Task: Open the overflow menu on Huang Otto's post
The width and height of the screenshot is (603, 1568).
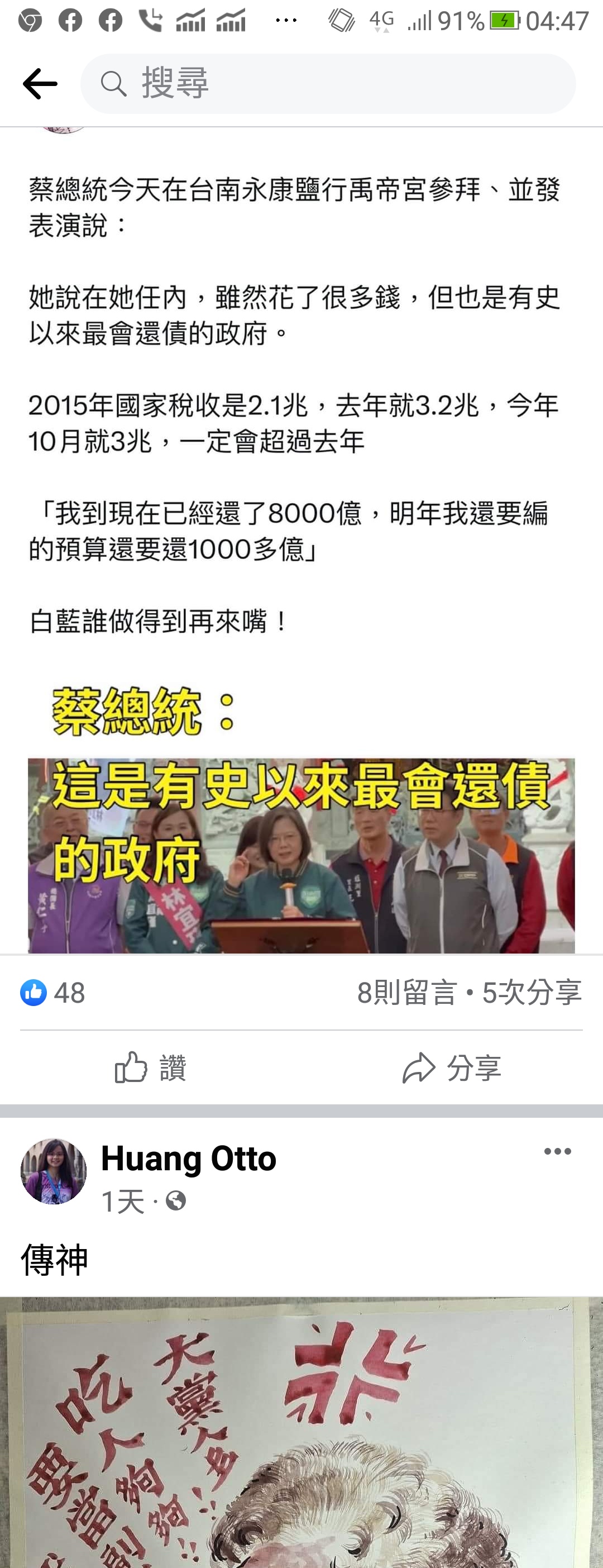Action: pos(557,1151)
